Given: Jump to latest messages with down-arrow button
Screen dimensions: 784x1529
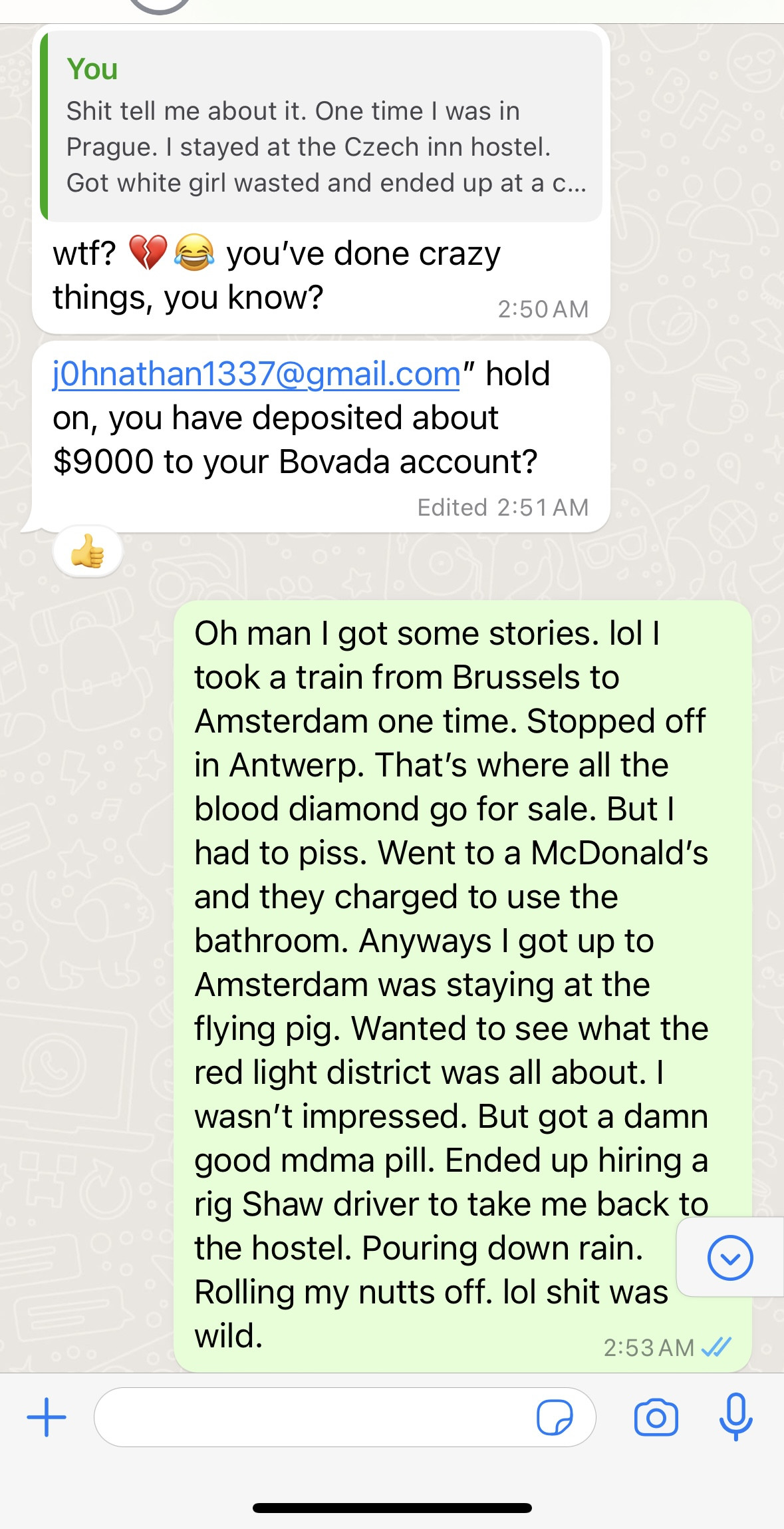Looking at the screenshot, I should (x=730, y=1258).
